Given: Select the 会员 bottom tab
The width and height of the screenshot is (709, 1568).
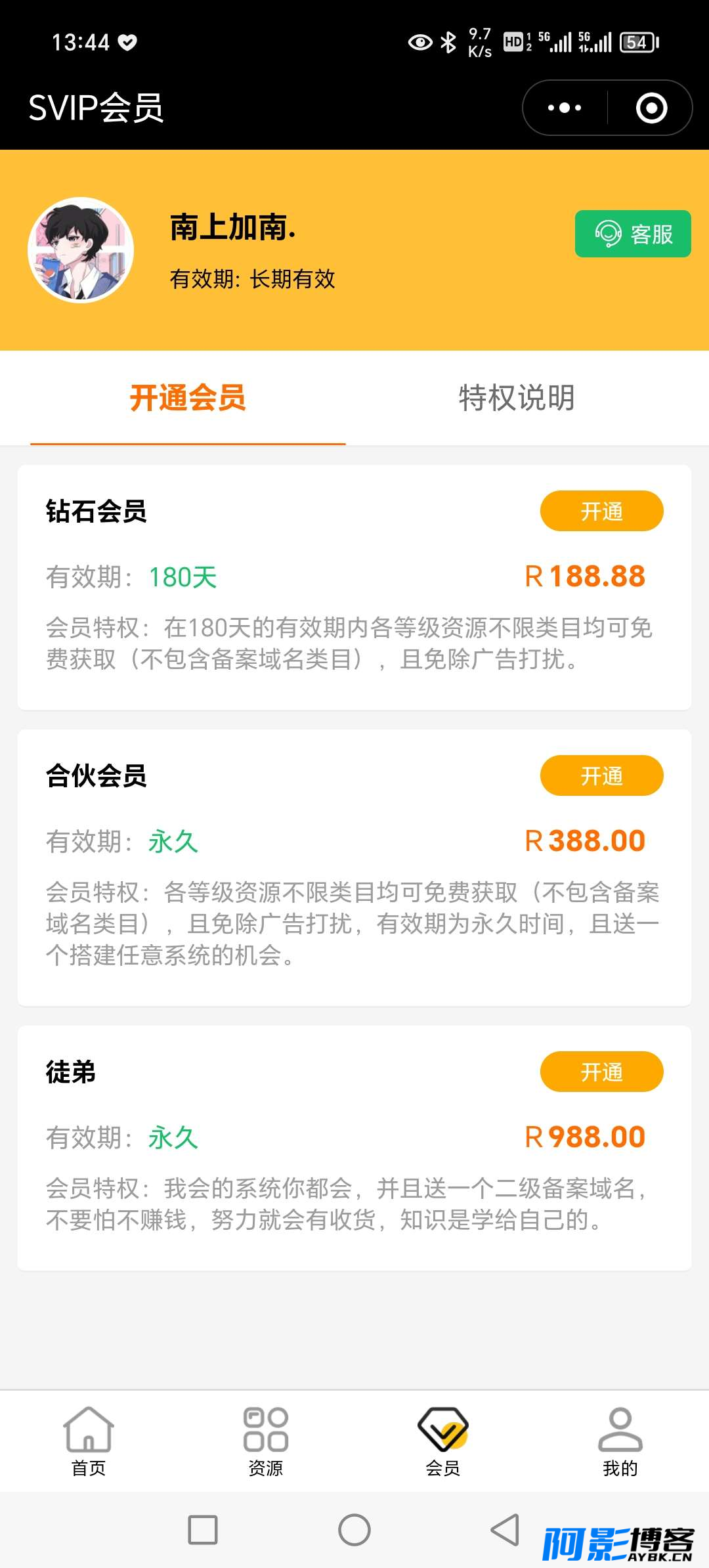Looking at the screenshot, I should (443, 1442).
